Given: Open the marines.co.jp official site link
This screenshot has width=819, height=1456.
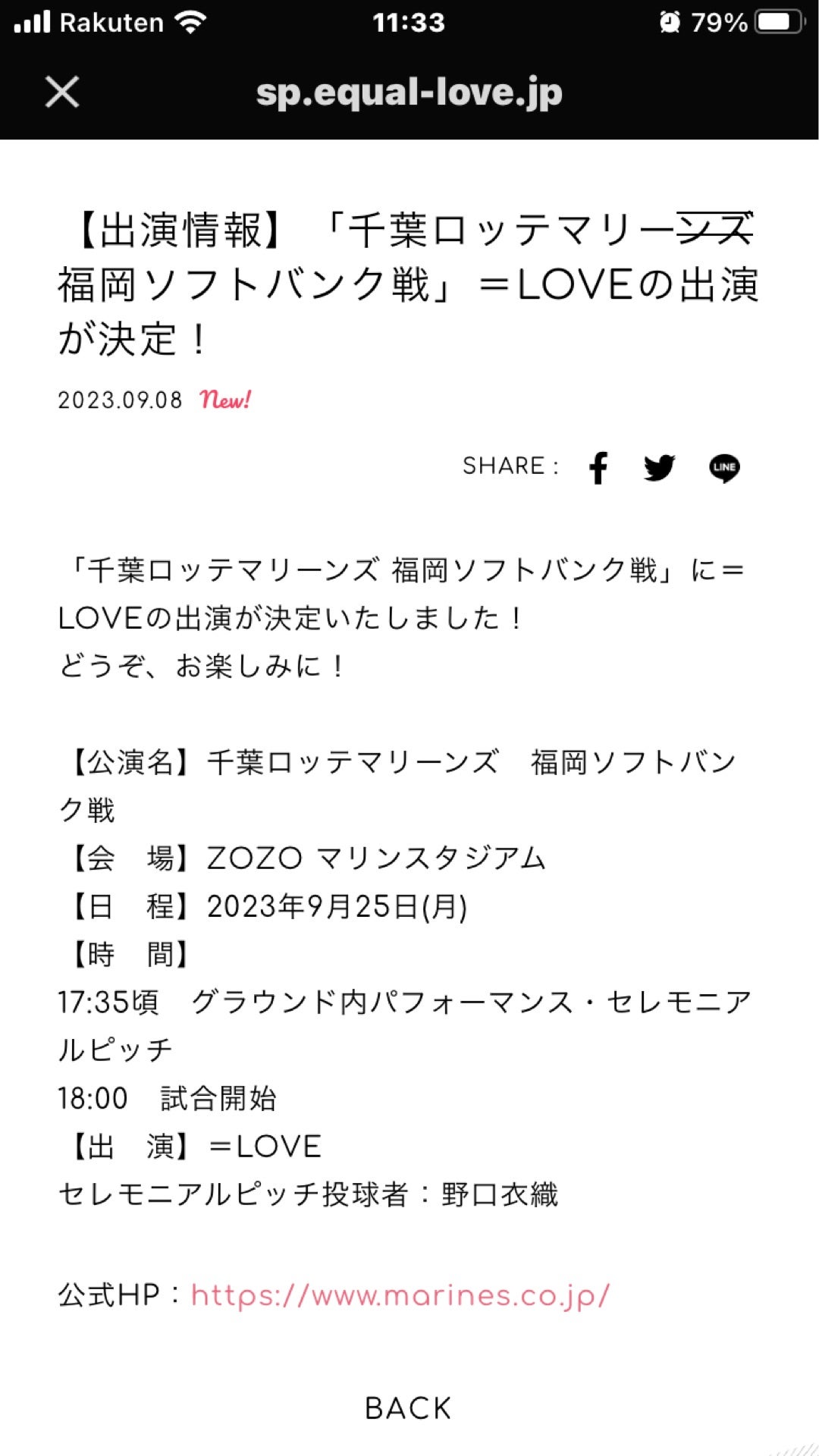Looking at the screenshot, I should (x=400, y=1295).
